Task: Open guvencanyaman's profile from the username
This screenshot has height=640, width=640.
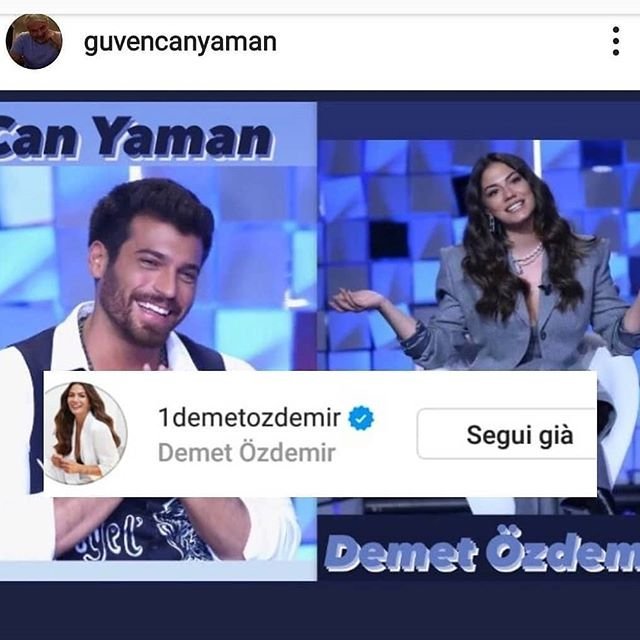Action: coord(180,42)
